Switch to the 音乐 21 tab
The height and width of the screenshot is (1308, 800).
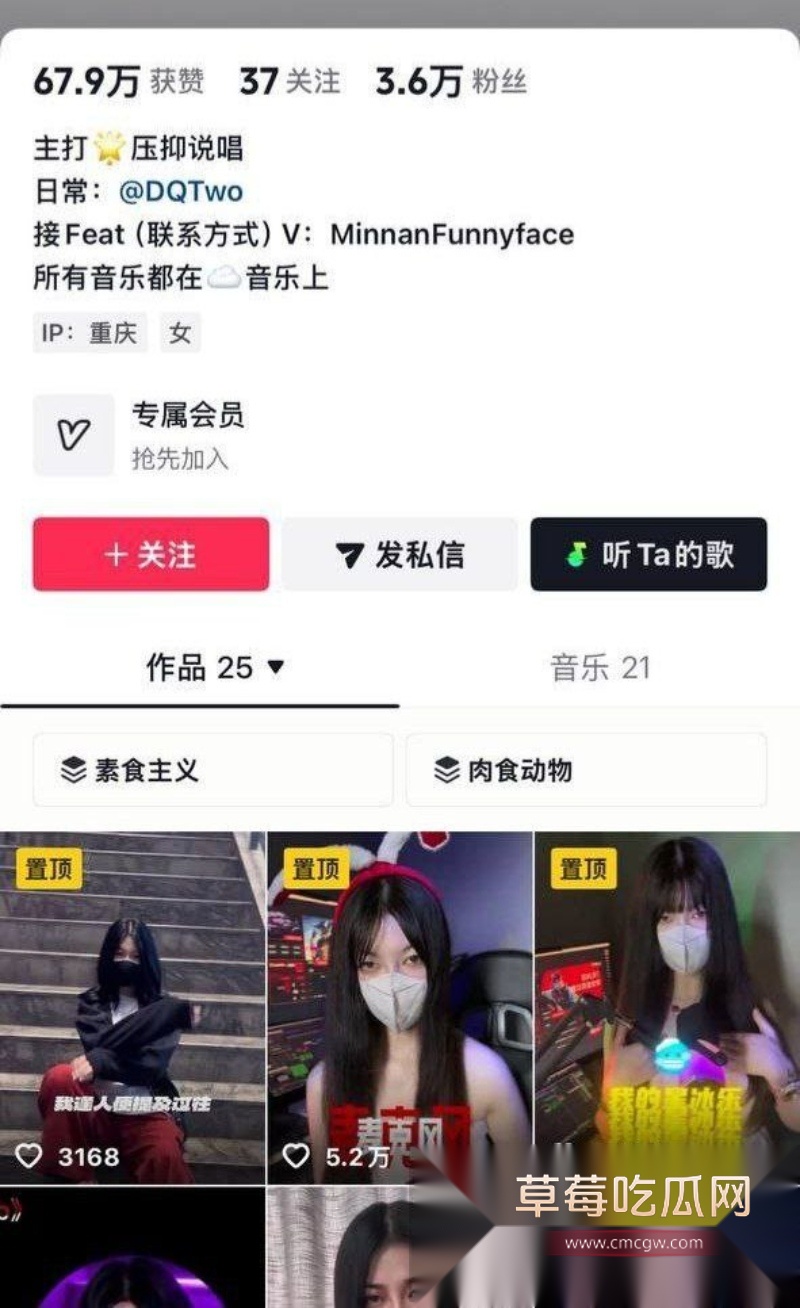point(601,667)
